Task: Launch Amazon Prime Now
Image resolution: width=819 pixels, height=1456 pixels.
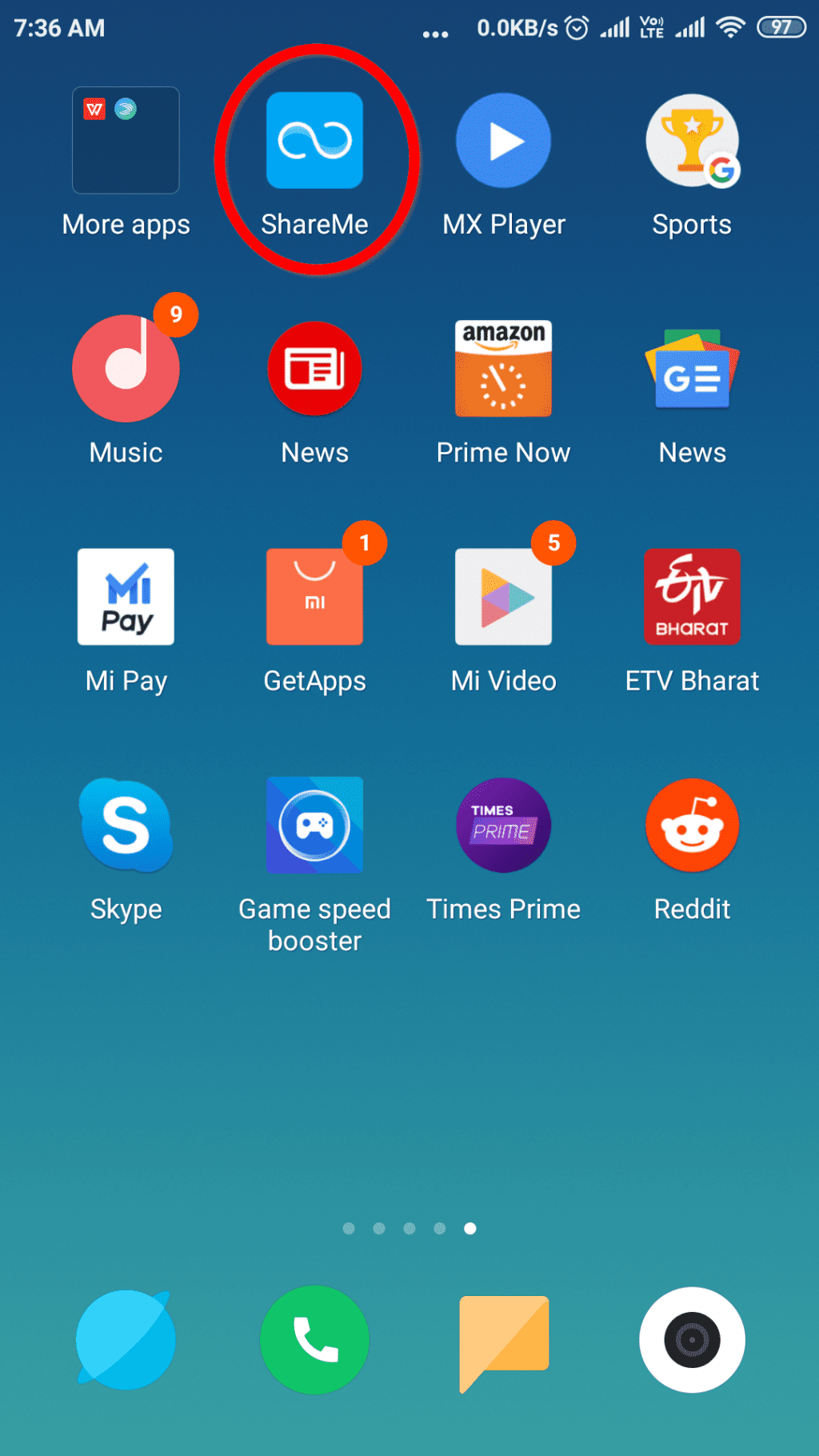Action: 503,368
